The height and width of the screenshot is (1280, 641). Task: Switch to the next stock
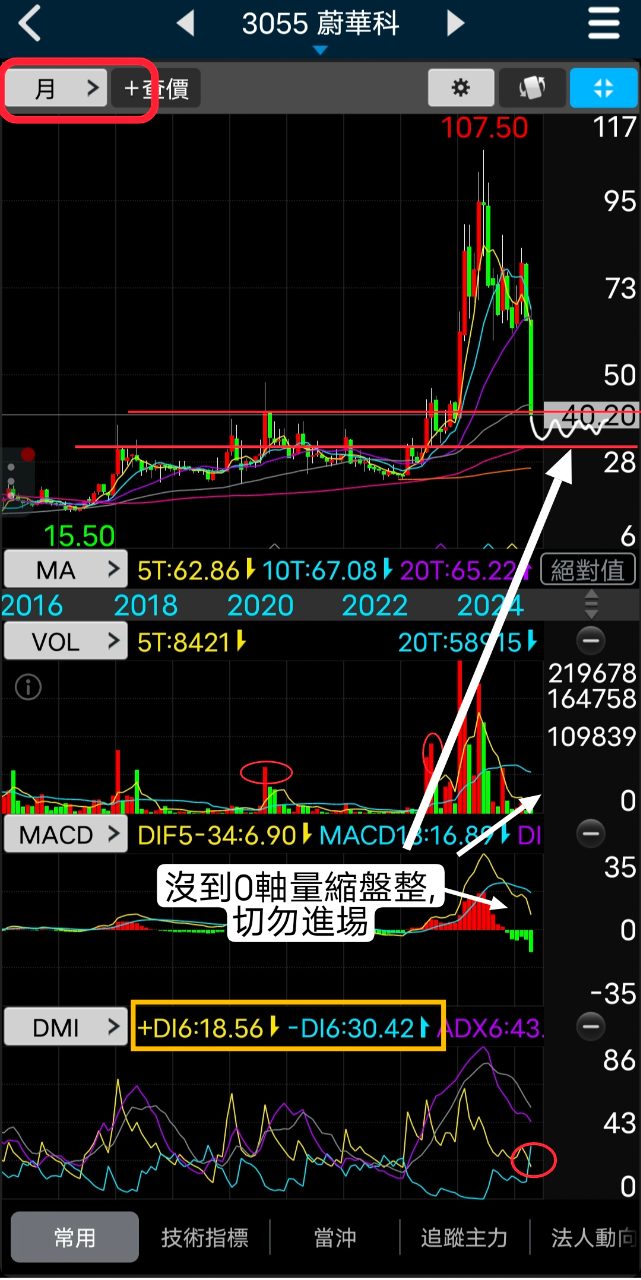[x=456, y=23]
